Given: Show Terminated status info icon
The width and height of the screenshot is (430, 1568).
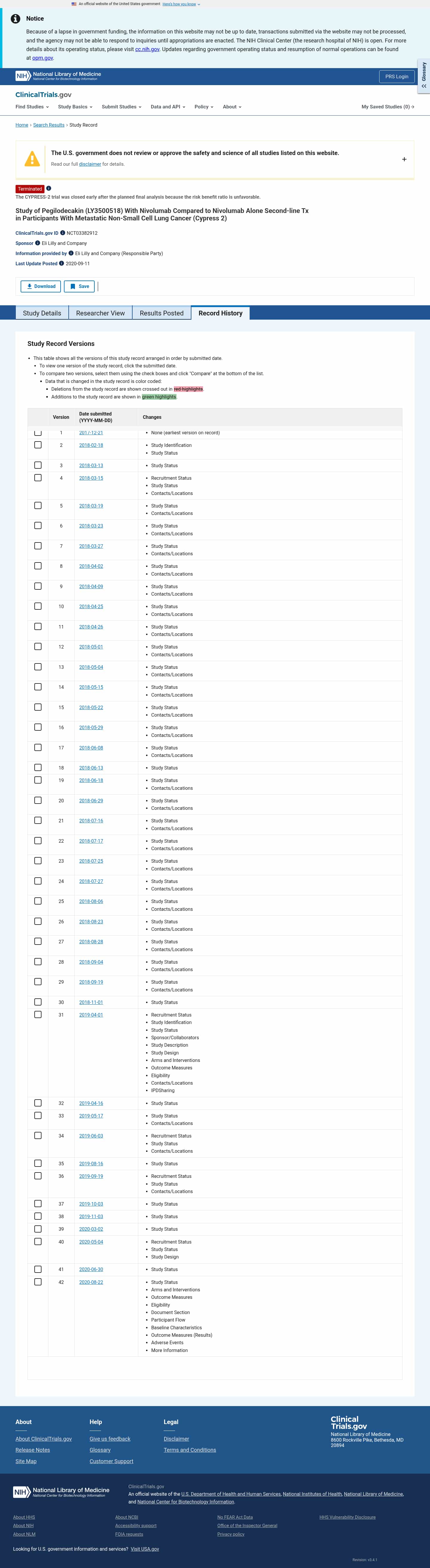Looking at the screenshot, I should (x=49, y=188).
